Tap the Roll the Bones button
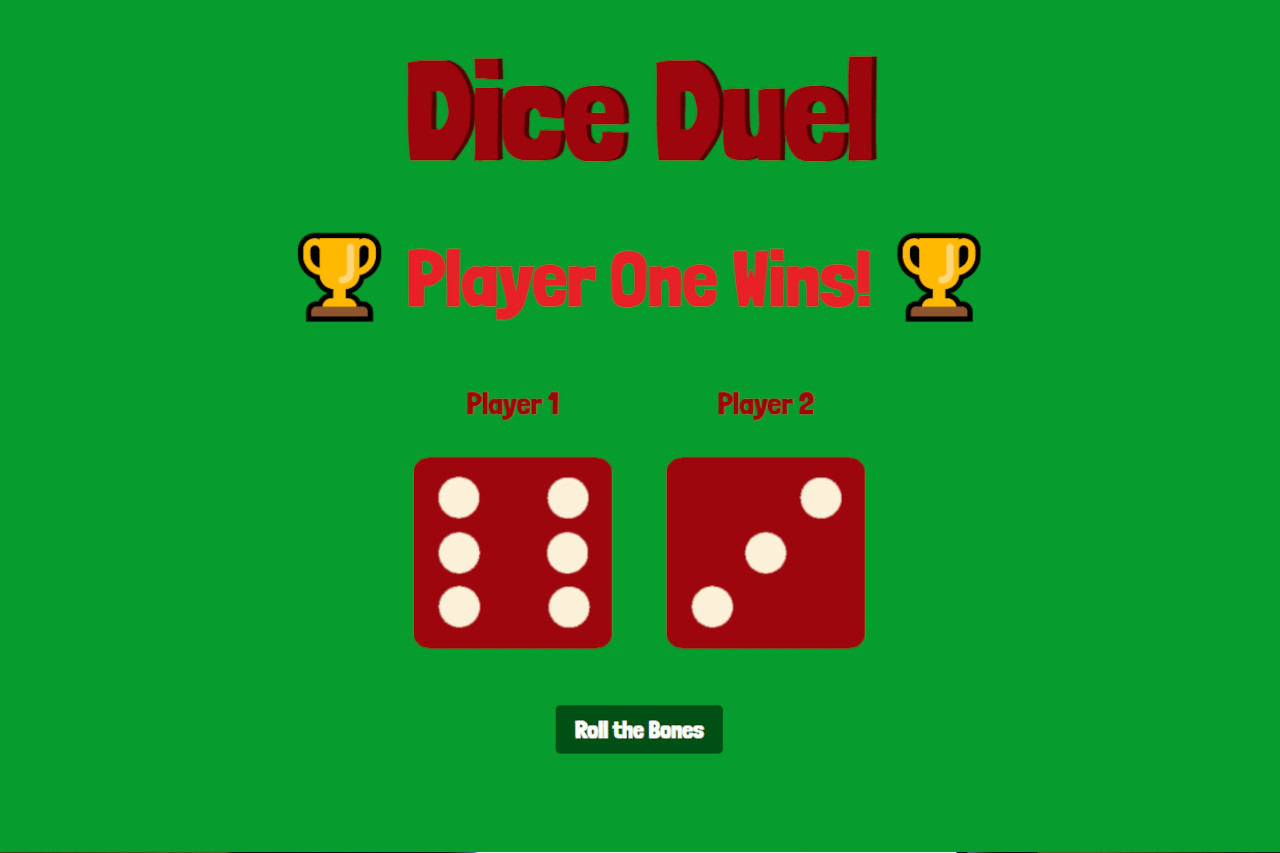1280x853 pixels. click(639, 729)
